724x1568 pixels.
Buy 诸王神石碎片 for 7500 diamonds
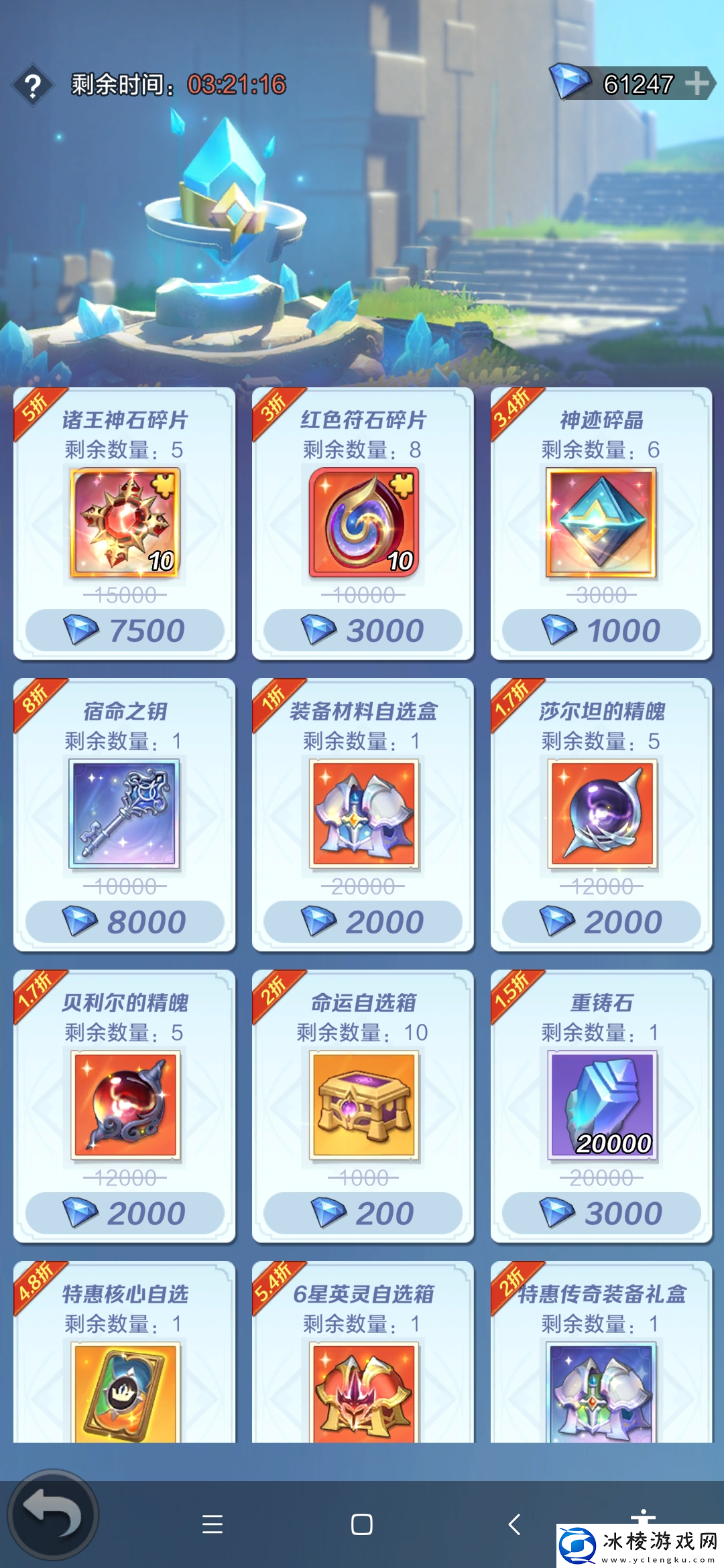click(125, 631)
